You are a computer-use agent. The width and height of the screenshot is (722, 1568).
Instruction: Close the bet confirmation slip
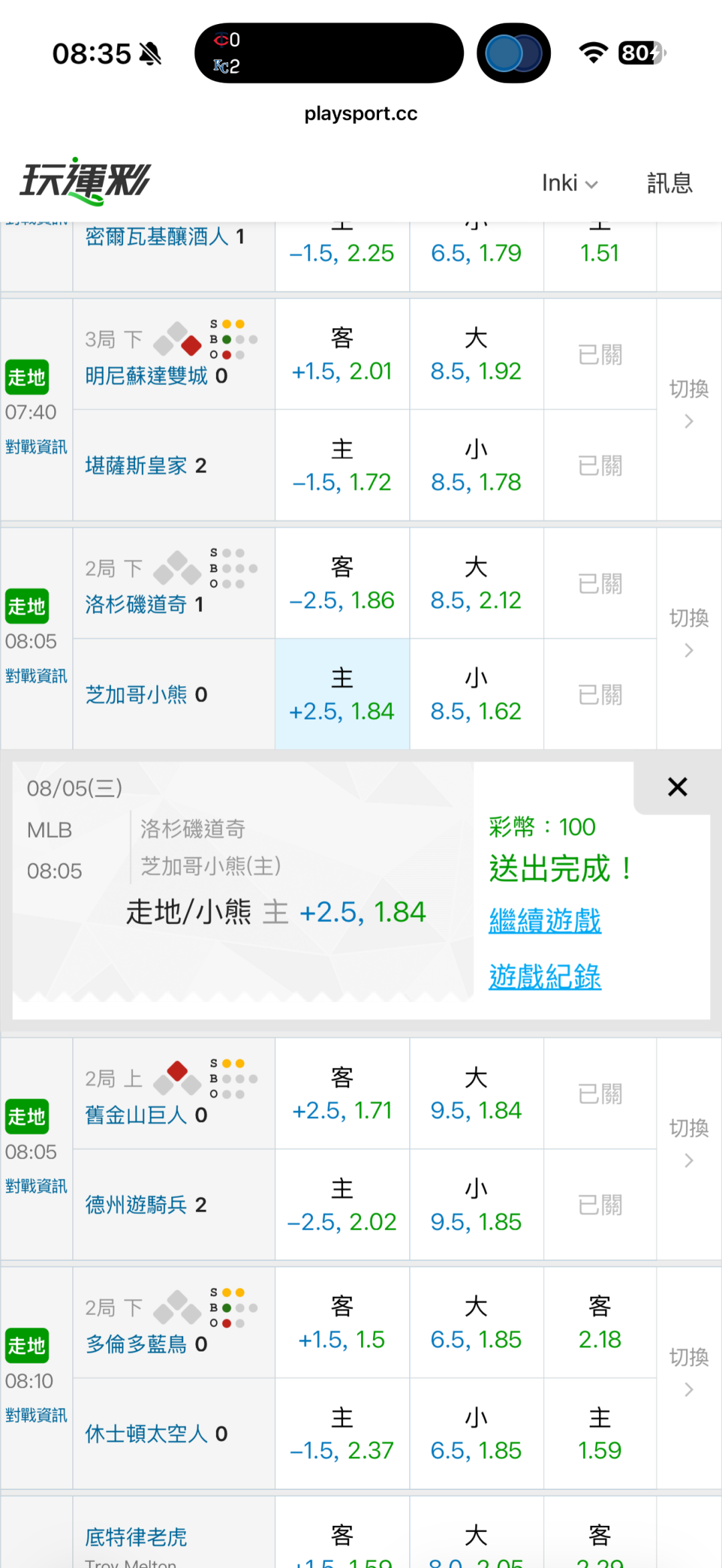677,787
